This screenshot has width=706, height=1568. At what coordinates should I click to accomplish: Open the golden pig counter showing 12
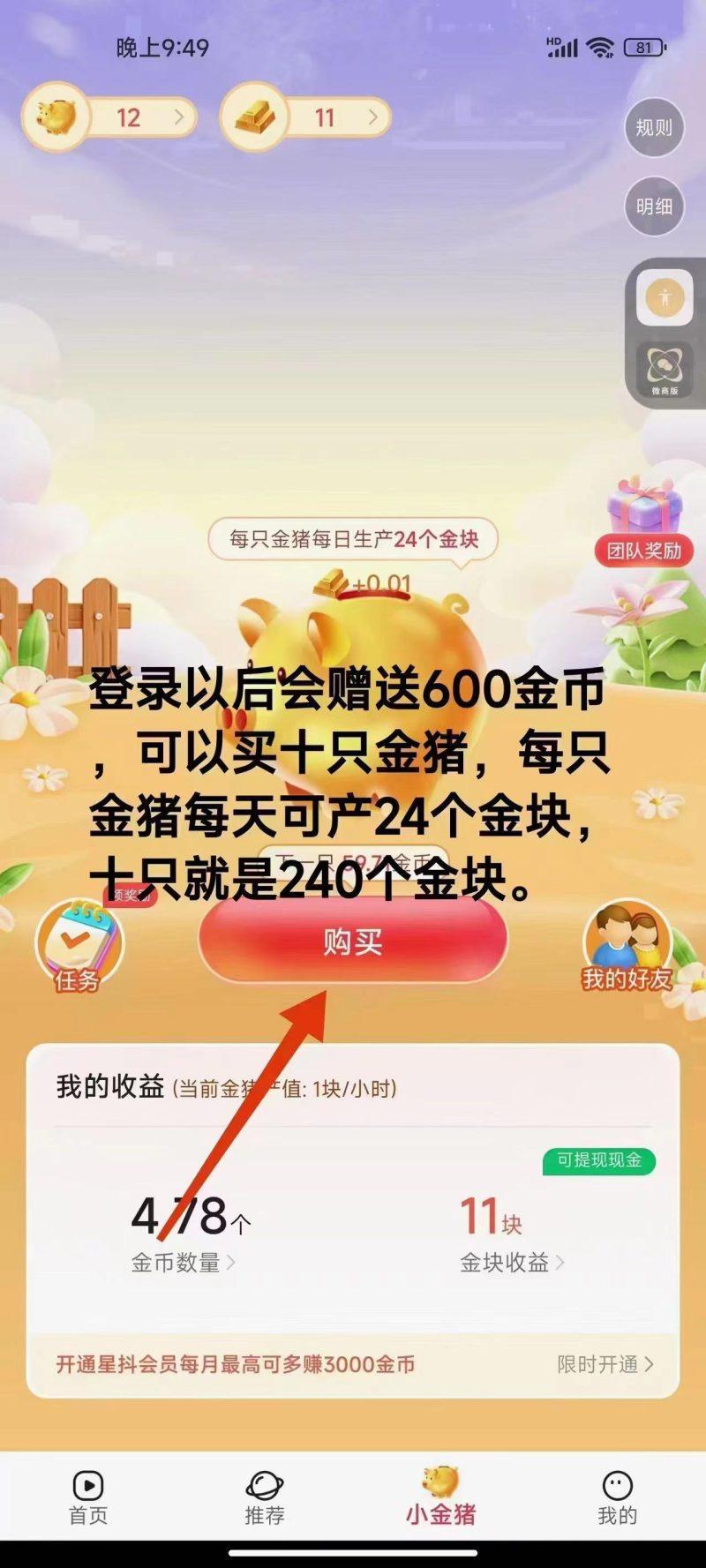point(109,117)
